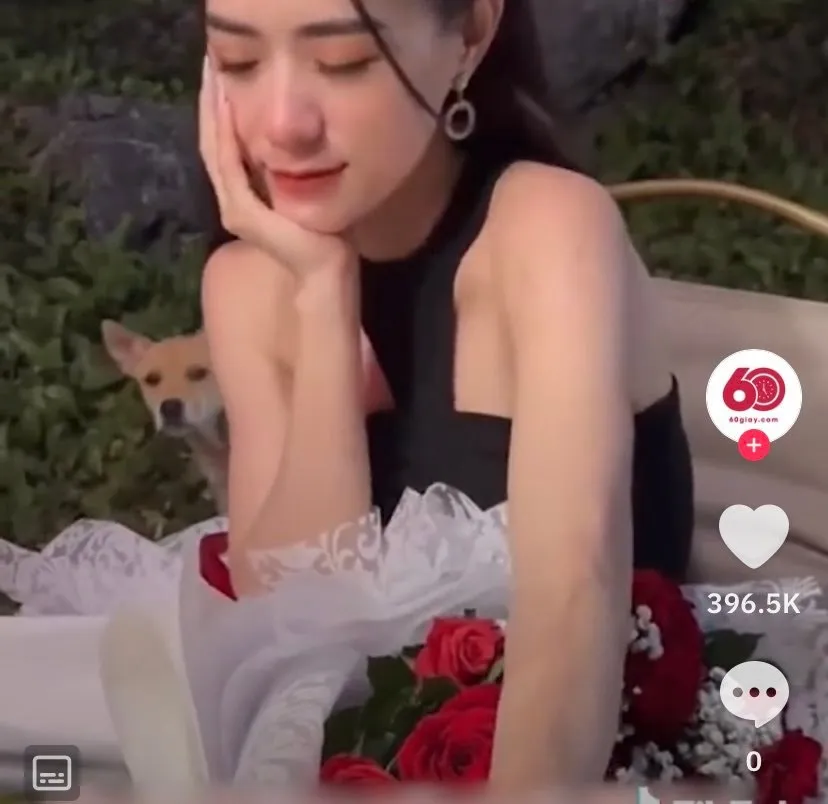
Task: Like this video with the heart icon
Action: click(x=753, y=536)
